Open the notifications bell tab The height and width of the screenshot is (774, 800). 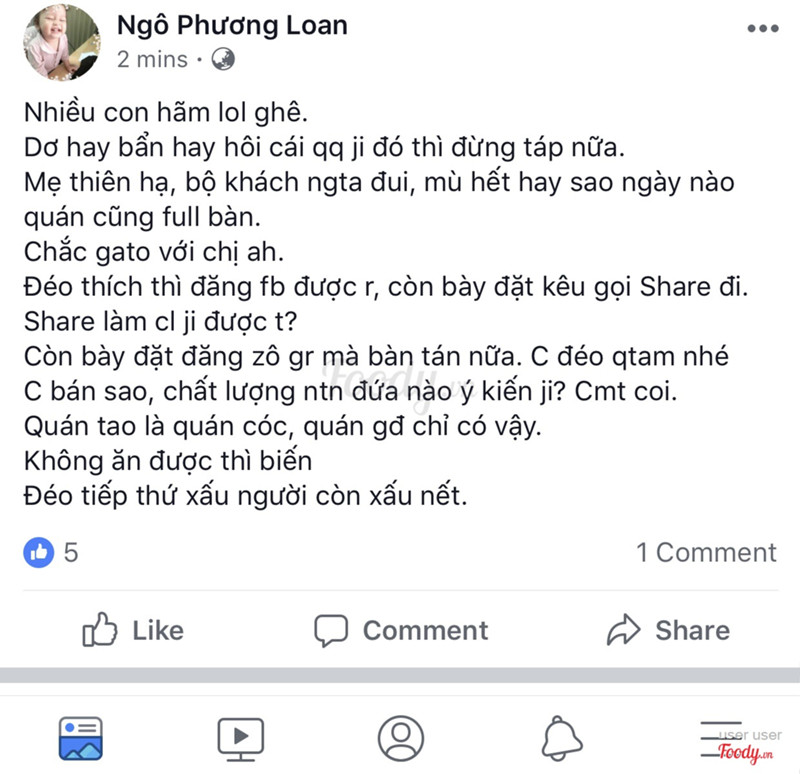561,739
